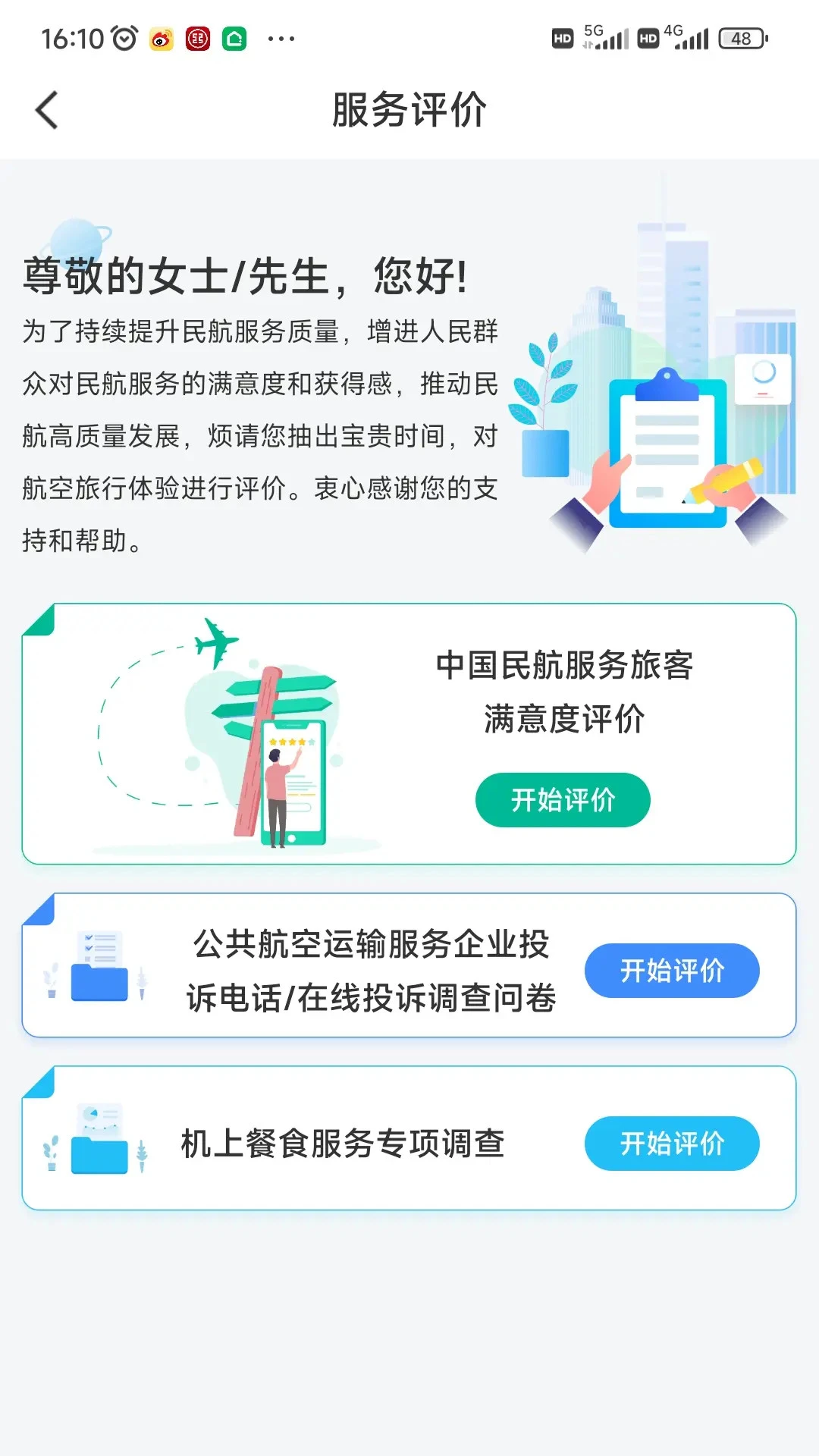Begin the 机上餐食服务专项调查 evaluation
The height and width of the screenshot is (1456, 819).
pyautogui.click(x=671, y=1144)
